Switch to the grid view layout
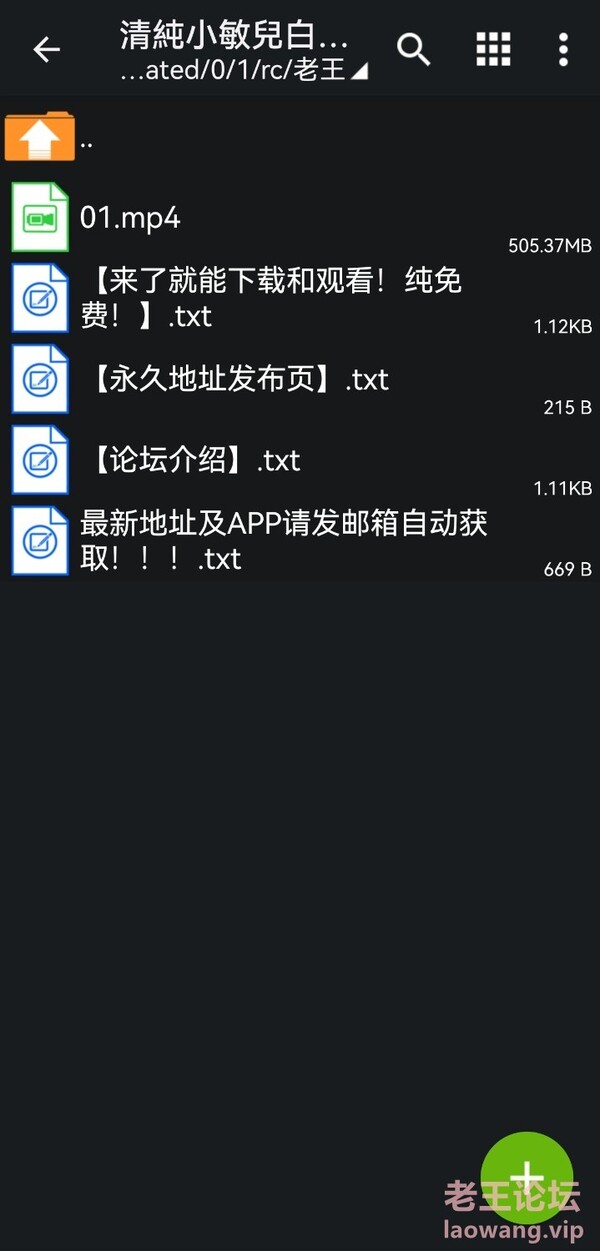 coord(493,48)
